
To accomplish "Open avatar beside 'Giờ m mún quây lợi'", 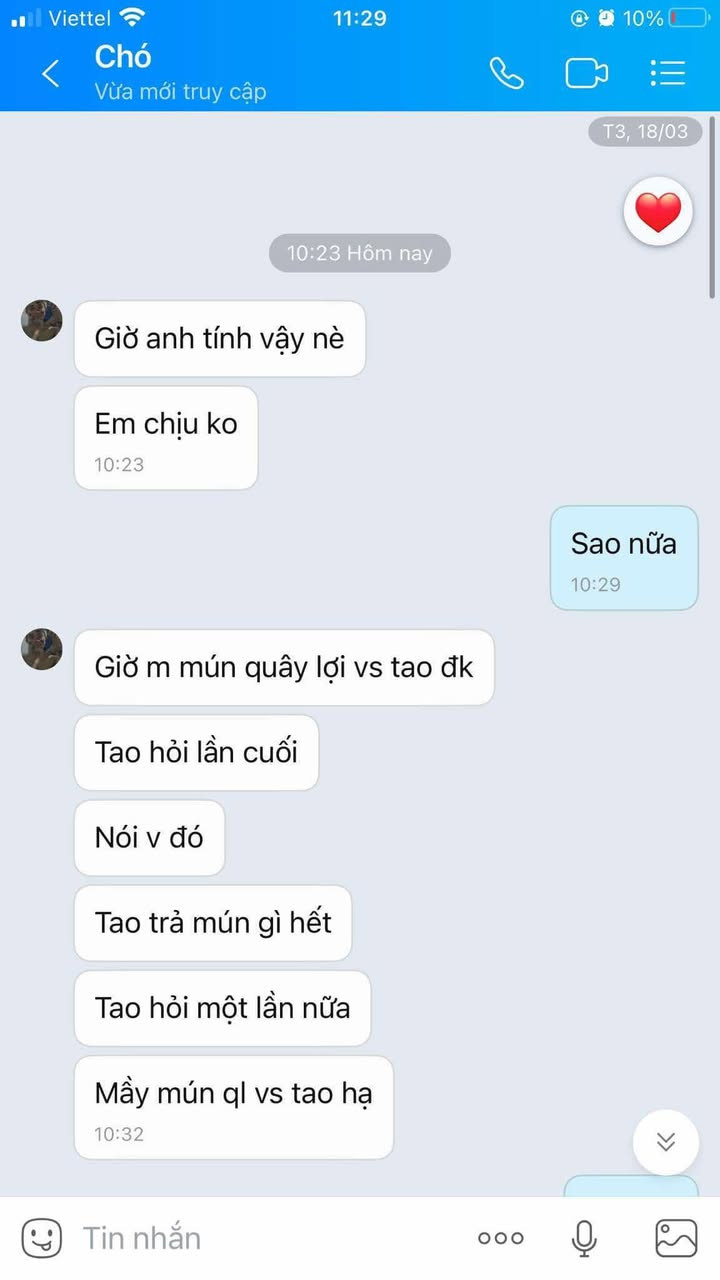I will tap(42, 649).
